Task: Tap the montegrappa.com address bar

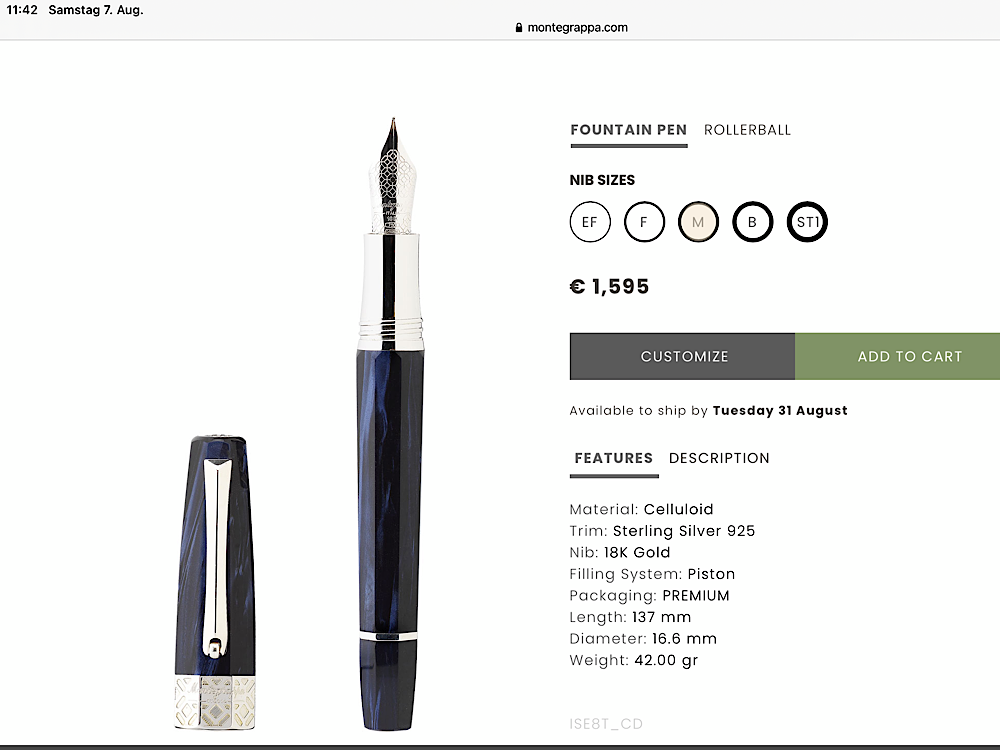Action: click(572, 28)
